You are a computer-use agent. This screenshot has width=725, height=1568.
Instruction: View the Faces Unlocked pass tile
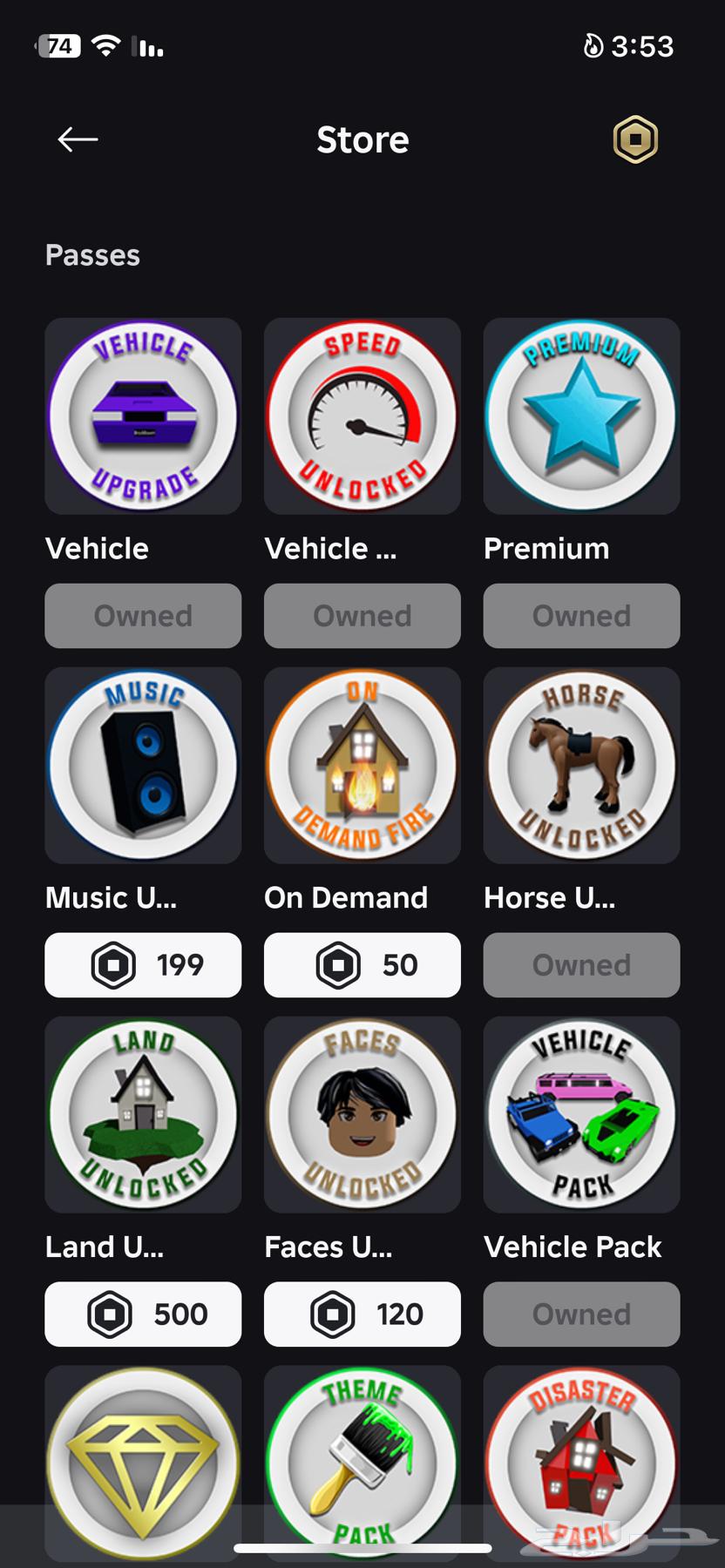[362, 1114]
